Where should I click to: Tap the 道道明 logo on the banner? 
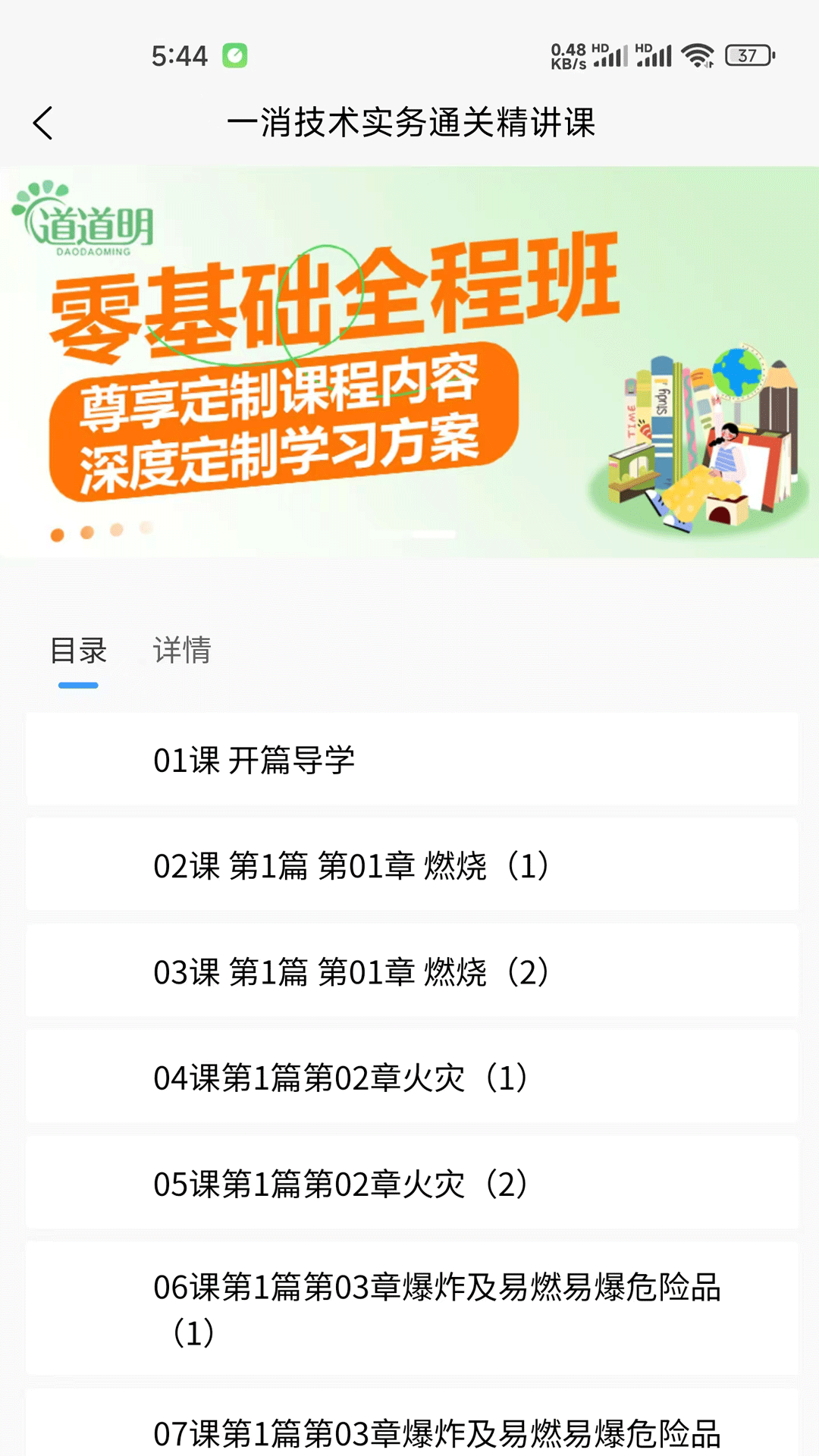click(83, 216)
